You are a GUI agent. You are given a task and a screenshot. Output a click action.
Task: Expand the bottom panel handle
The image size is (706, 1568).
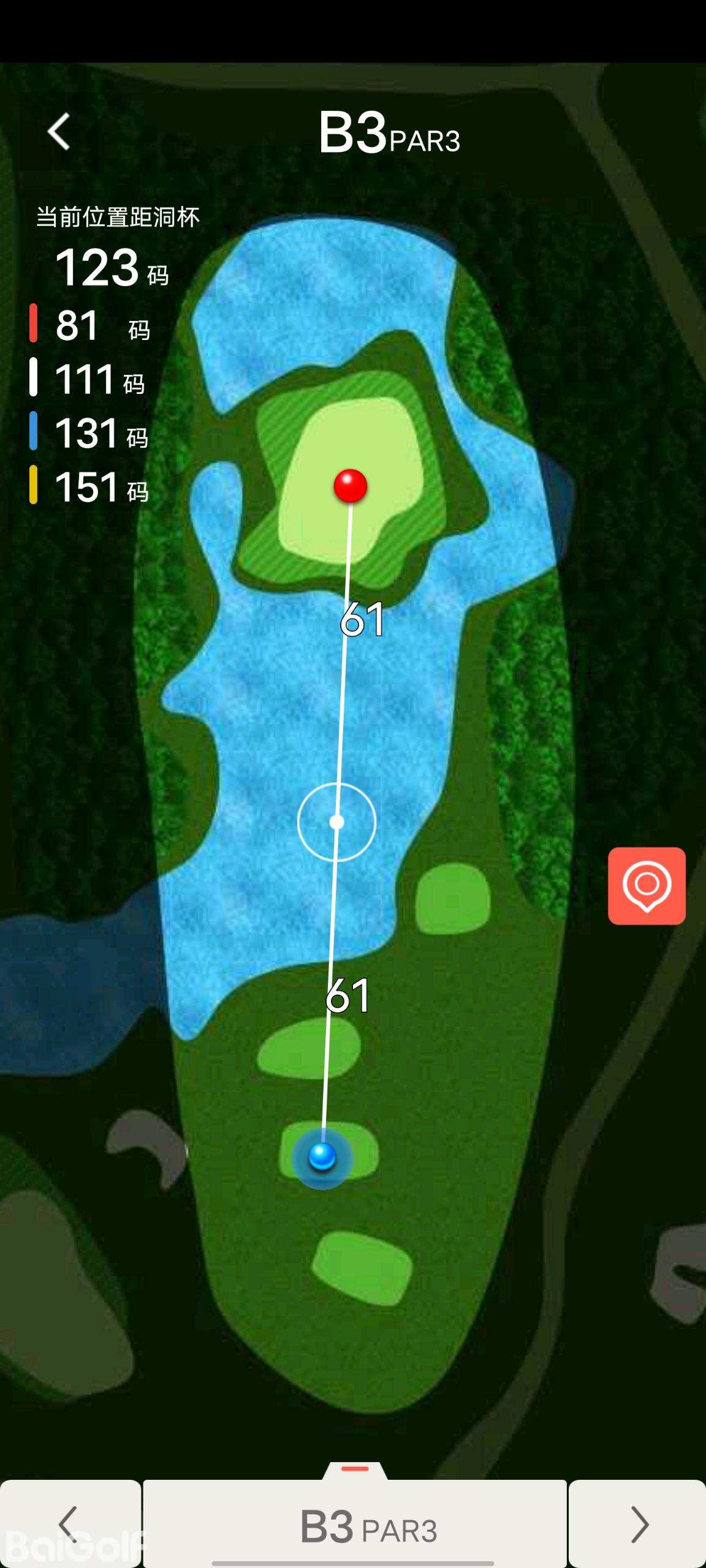coord(355,1470)
